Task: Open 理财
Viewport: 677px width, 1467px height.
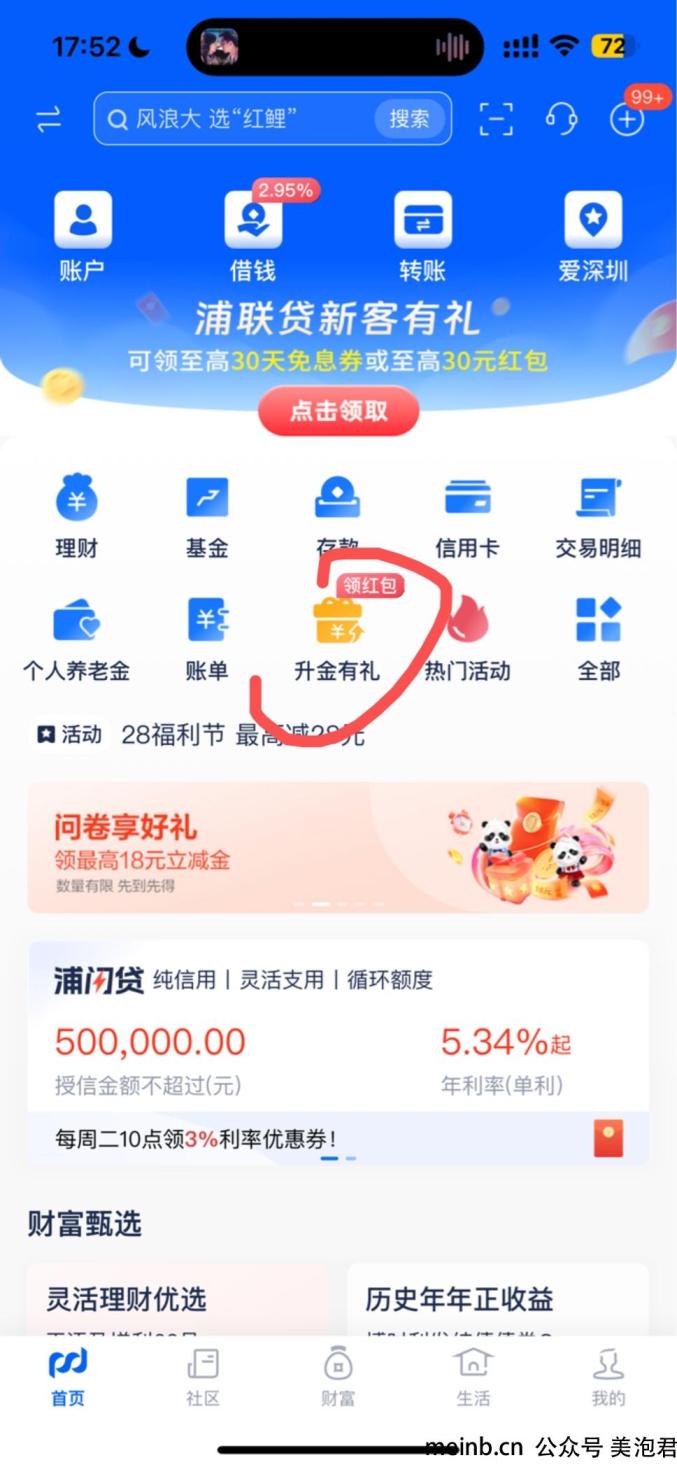Action: 76,516
